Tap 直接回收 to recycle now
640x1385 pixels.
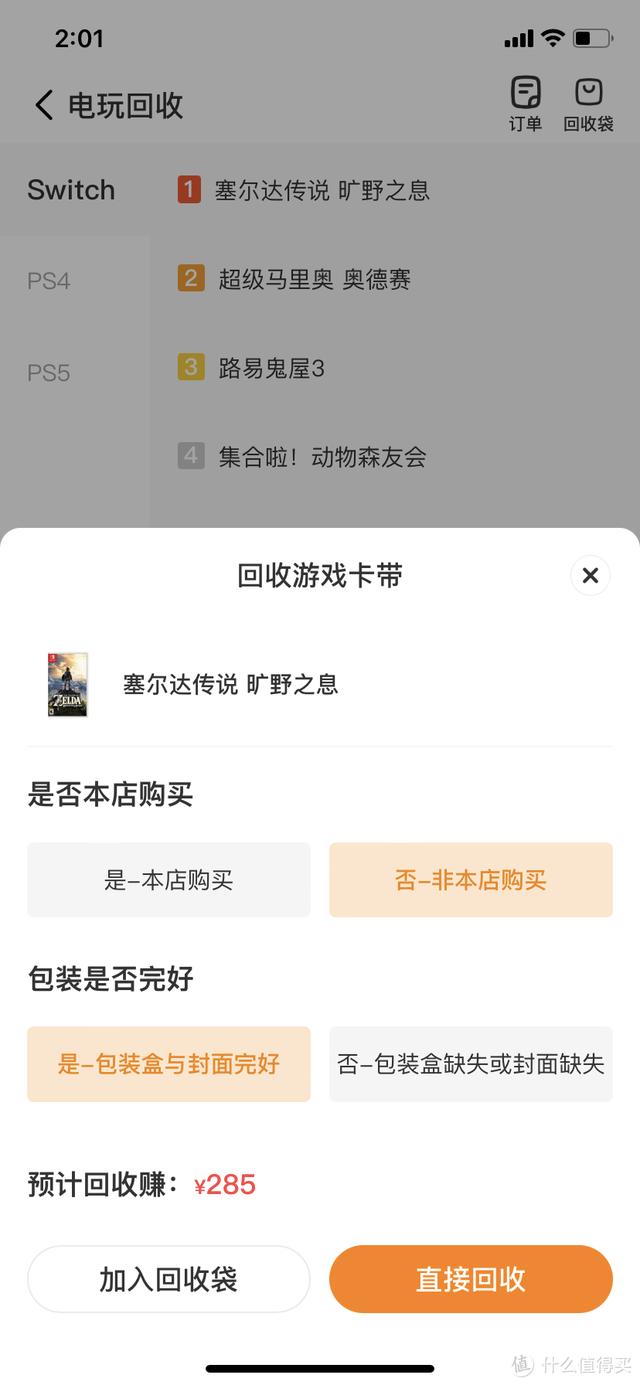[x=471, y=1279]
